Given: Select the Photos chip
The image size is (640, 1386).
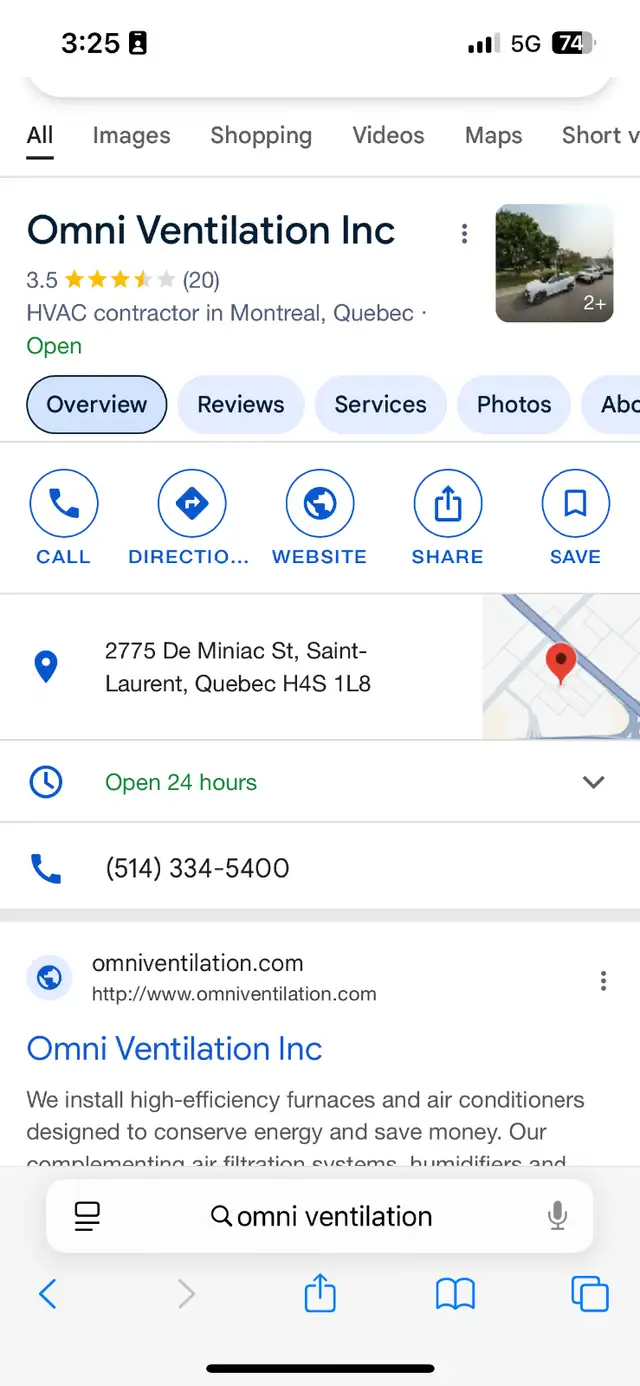Looking at the screenshot, I should coord(514,404).
